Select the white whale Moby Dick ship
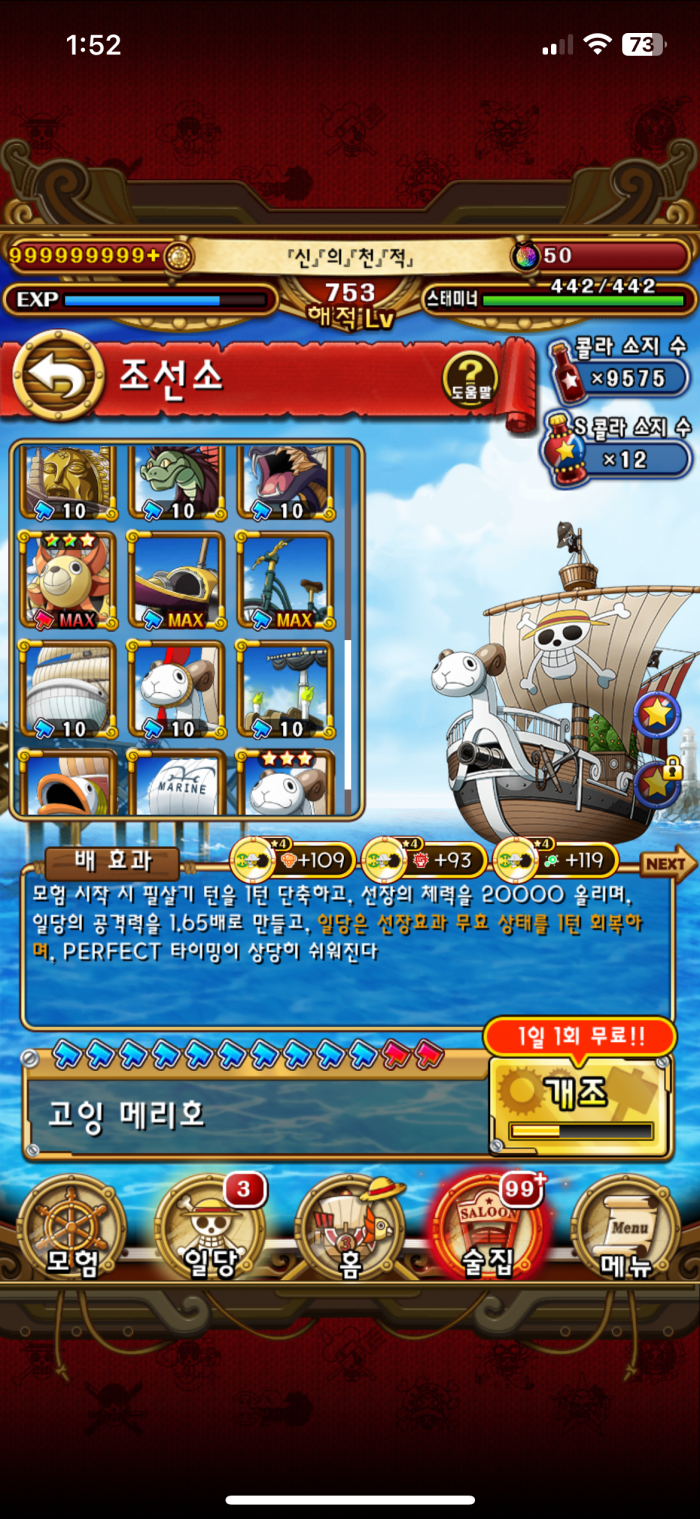This screenshot has height=1519, width=700. click(x=67, y=690)
